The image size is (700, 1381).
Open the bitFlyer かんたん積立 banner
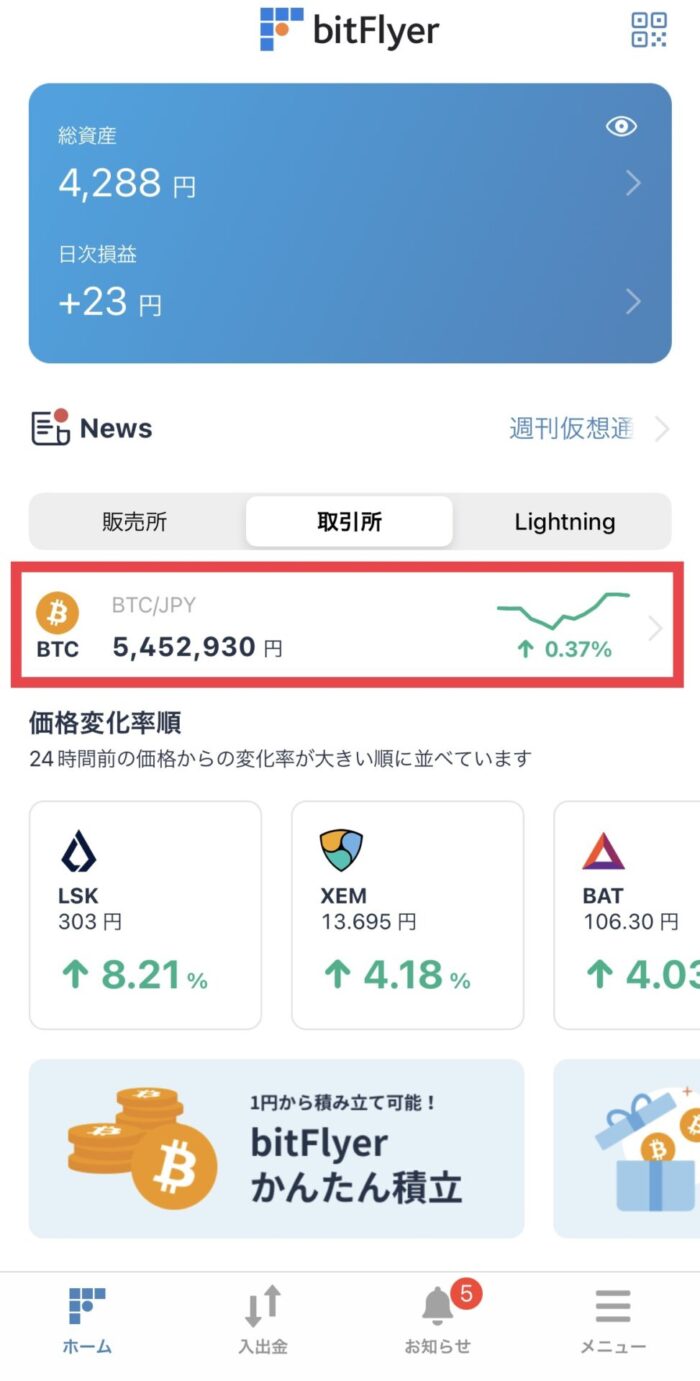tap(277, 1149)
